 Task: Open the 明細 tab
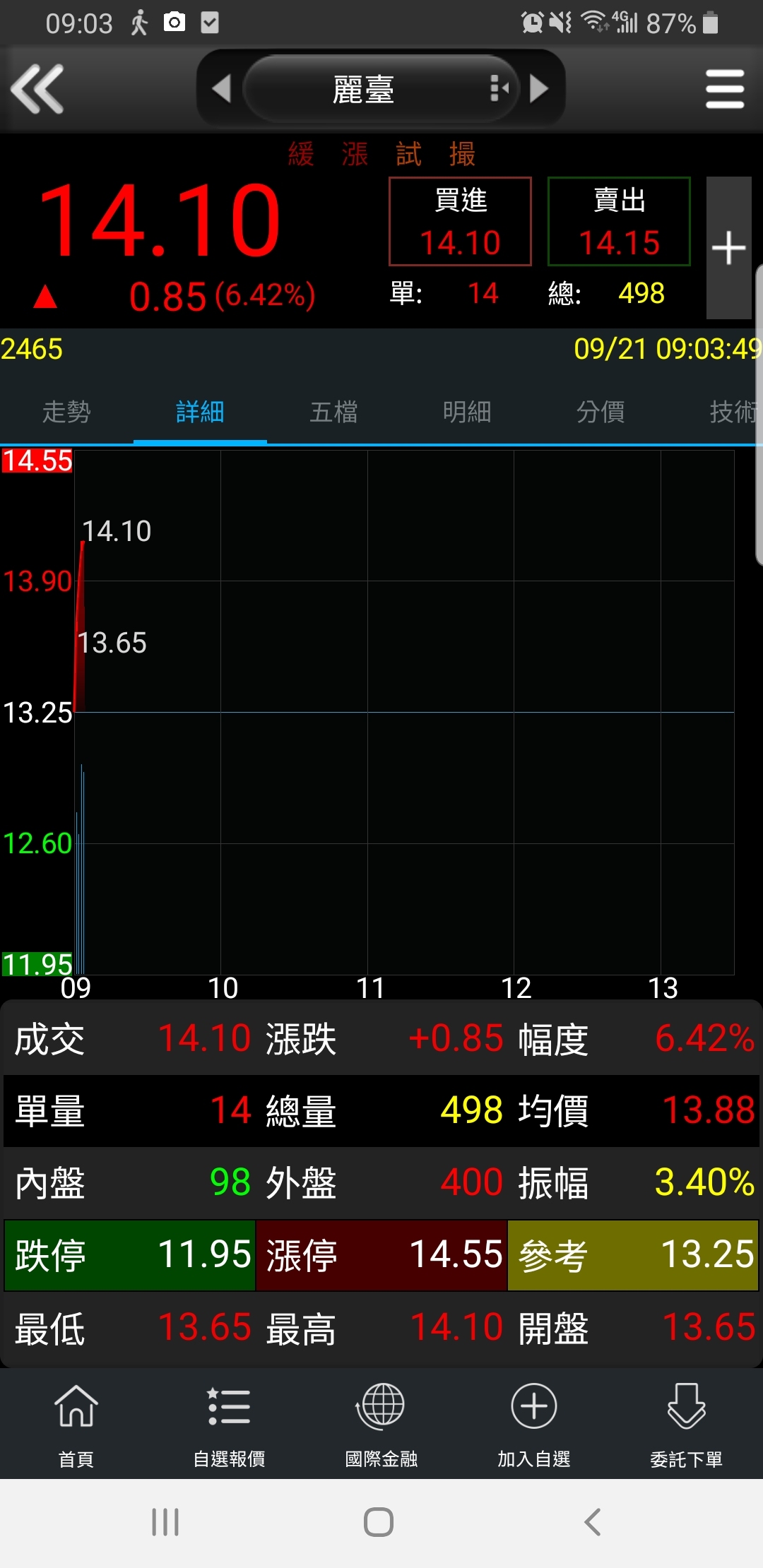(467, 412)
